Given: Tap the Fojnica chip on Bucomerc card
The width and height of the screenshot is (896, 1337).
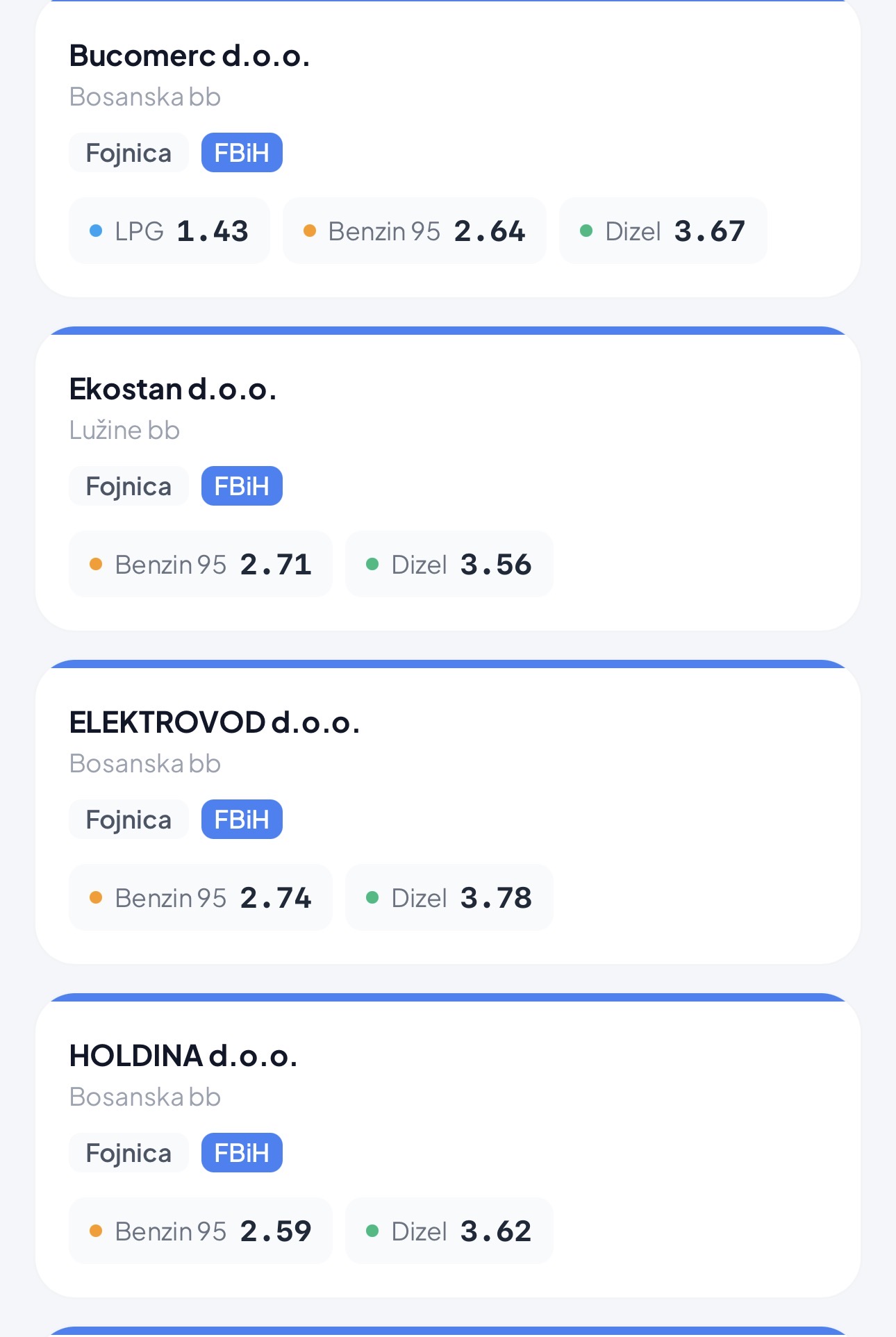Looking at the screenshot, I should (x=128, y=153).
